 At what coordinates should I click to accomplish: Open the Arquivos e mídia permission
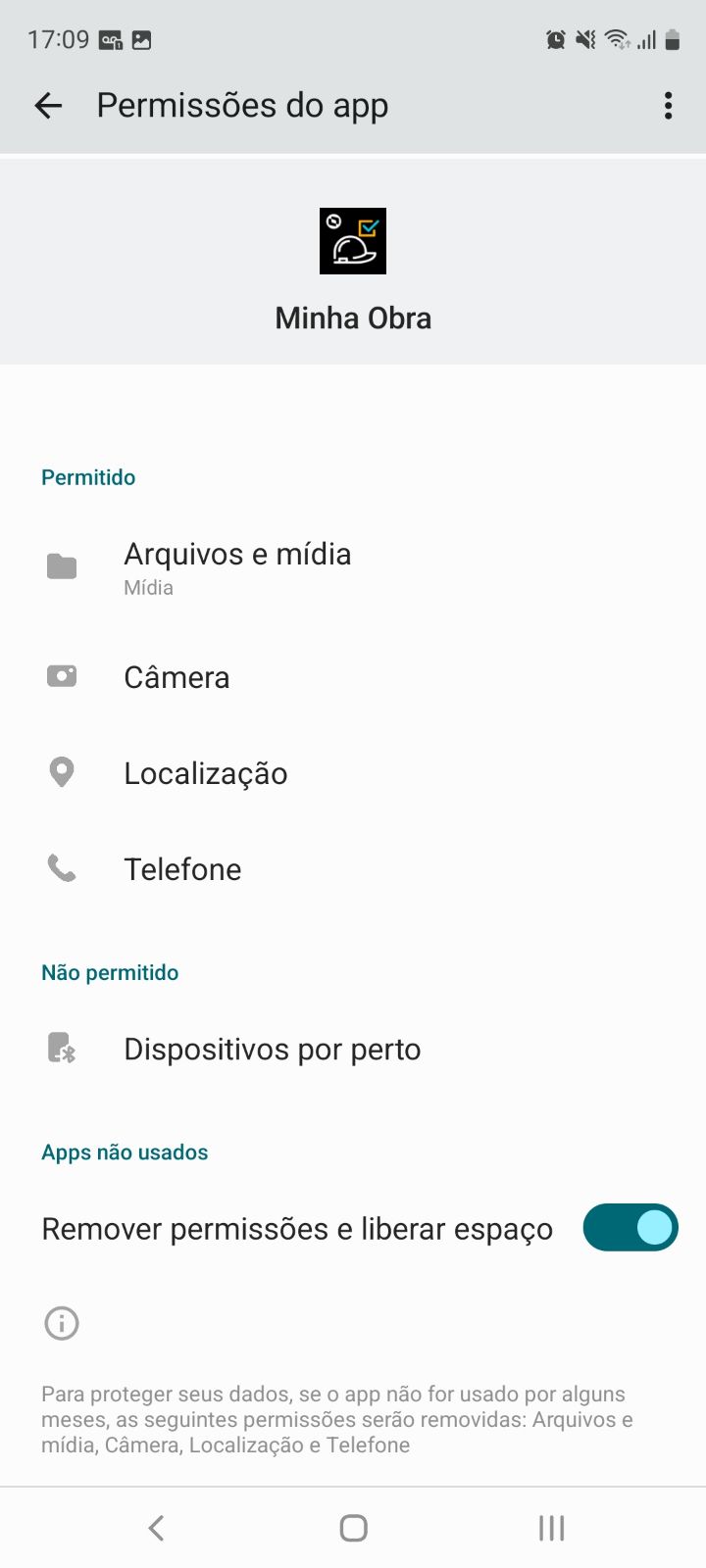point(237,567)
